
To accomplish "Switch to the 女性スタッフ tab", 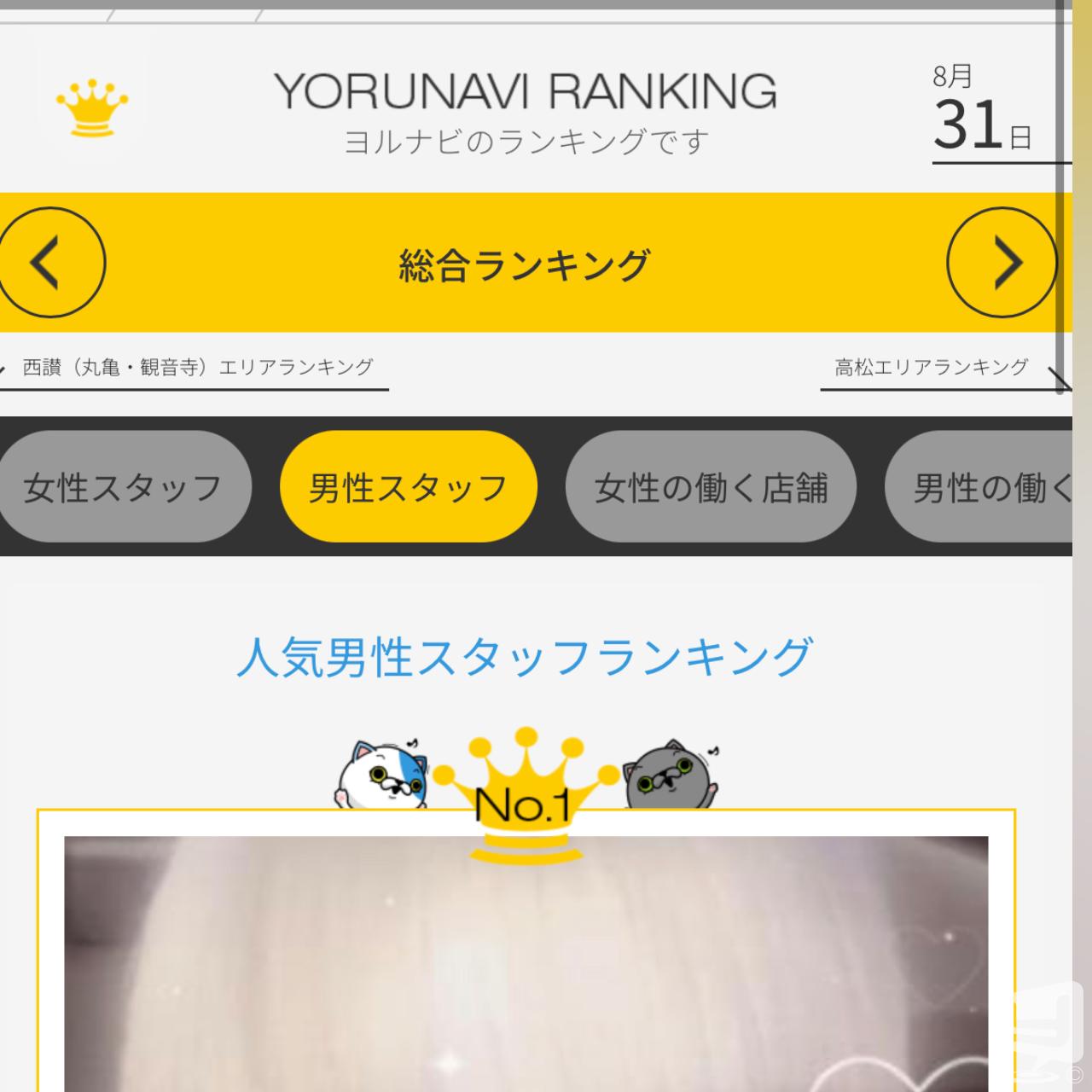I will [121, 487].
